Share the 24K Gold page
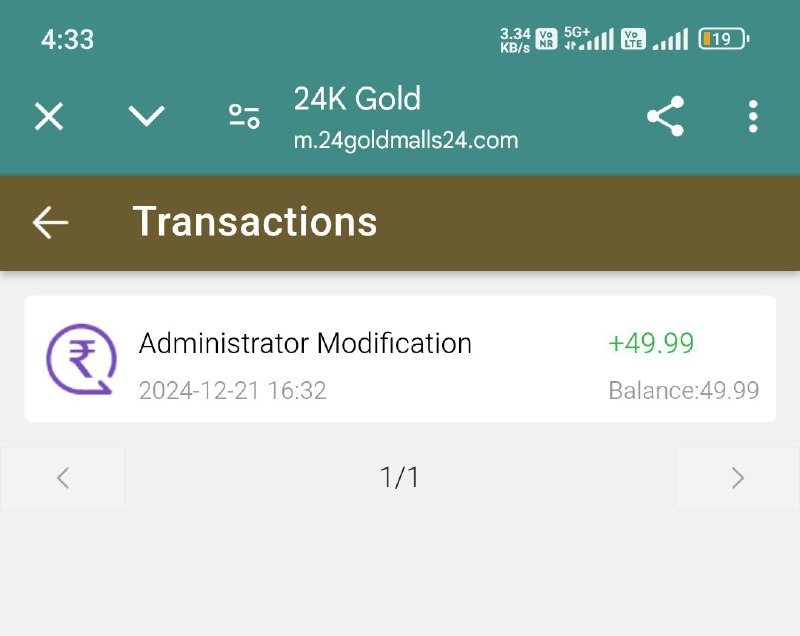800x636 pixels. click(x=665, y=117)
